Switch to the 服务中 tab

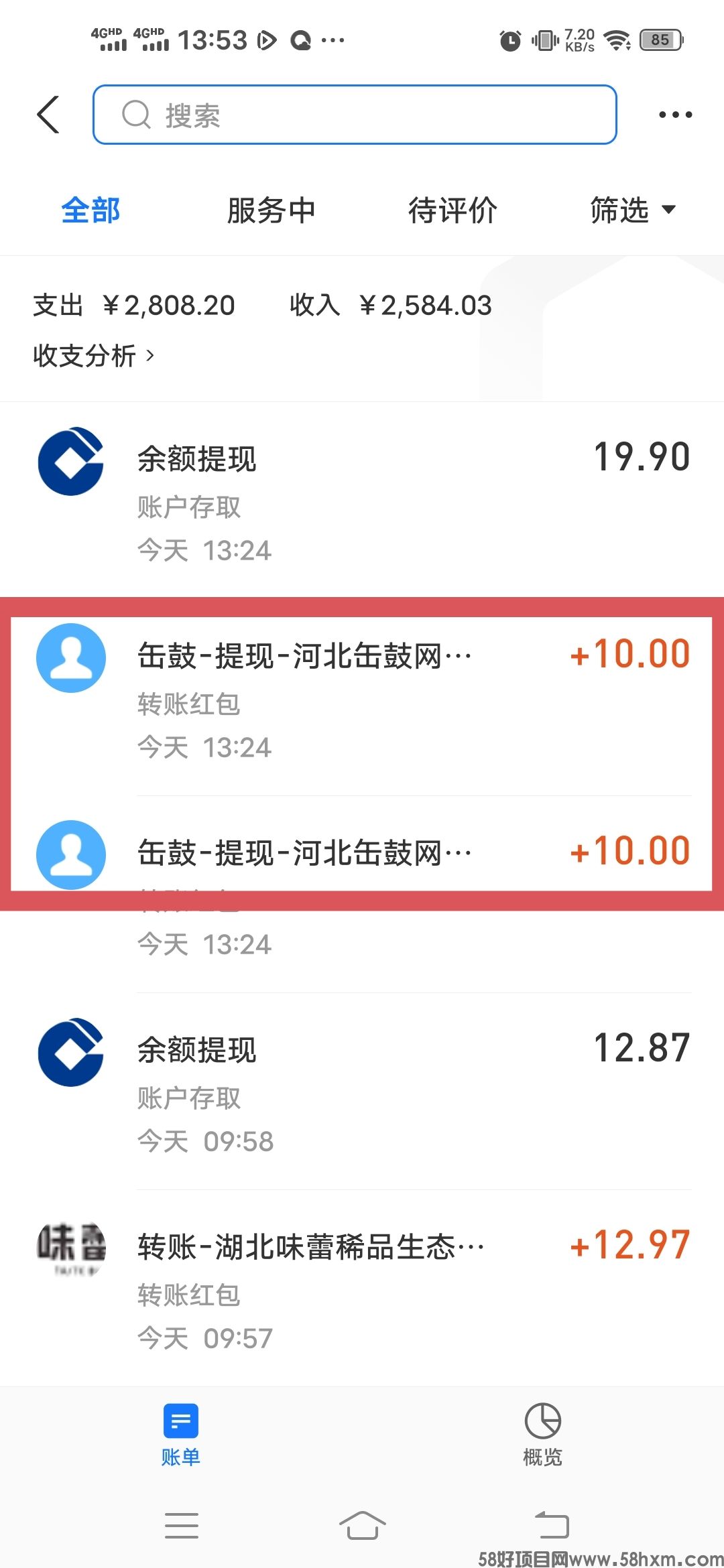(x=271, y=210)
